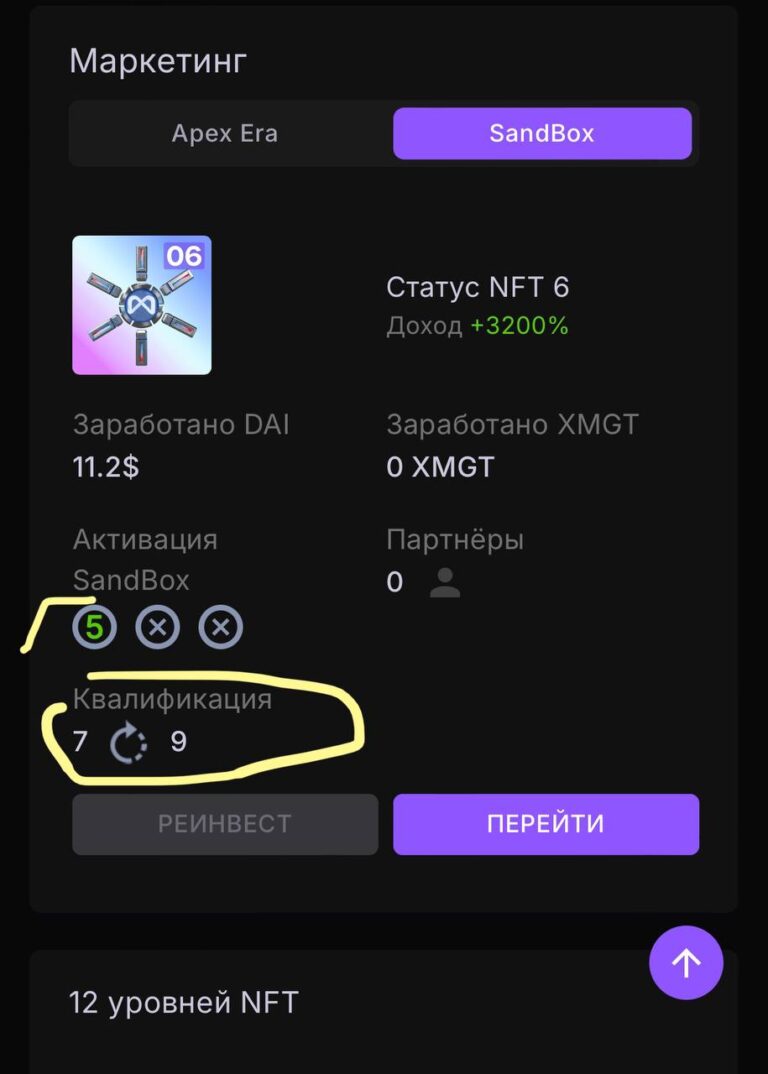Open the NFT 06 status image
768x1074 pixels.
coord(142,305)
